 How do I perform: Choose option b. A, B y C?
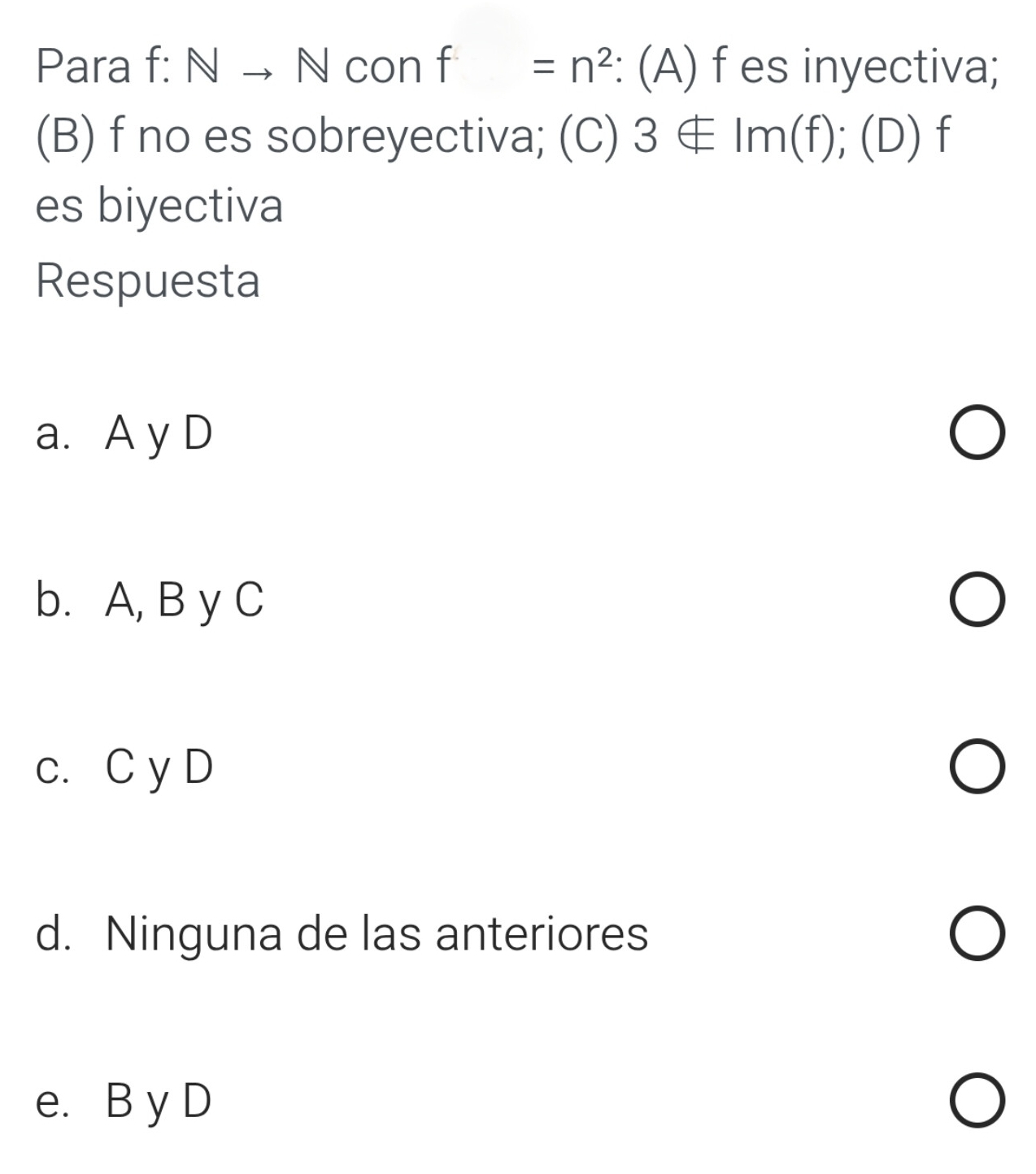click(x=976, y=600)
